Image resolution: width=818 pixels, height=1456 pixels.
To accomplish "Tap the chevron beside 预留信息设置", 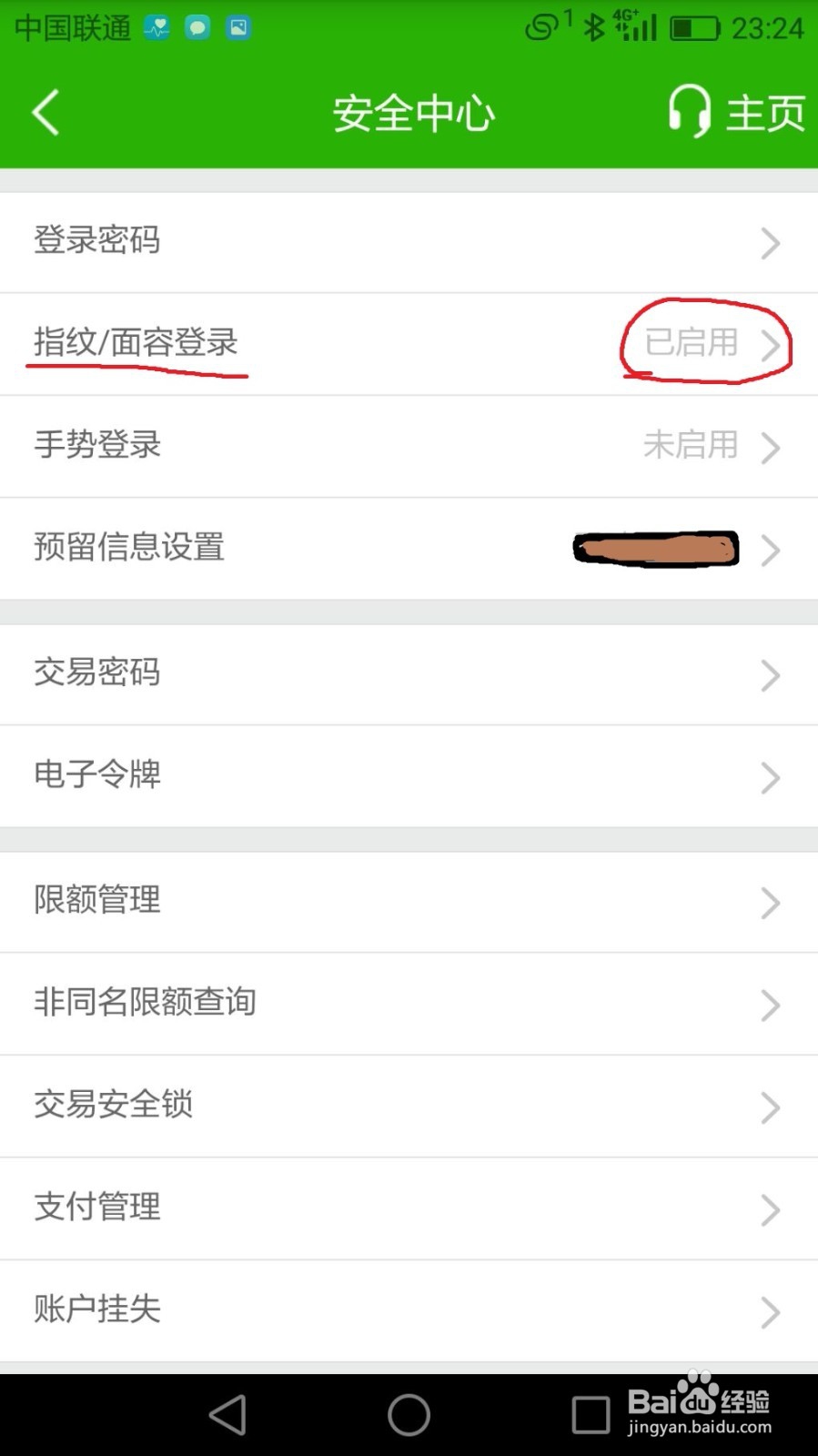I will tap(772, 550).
